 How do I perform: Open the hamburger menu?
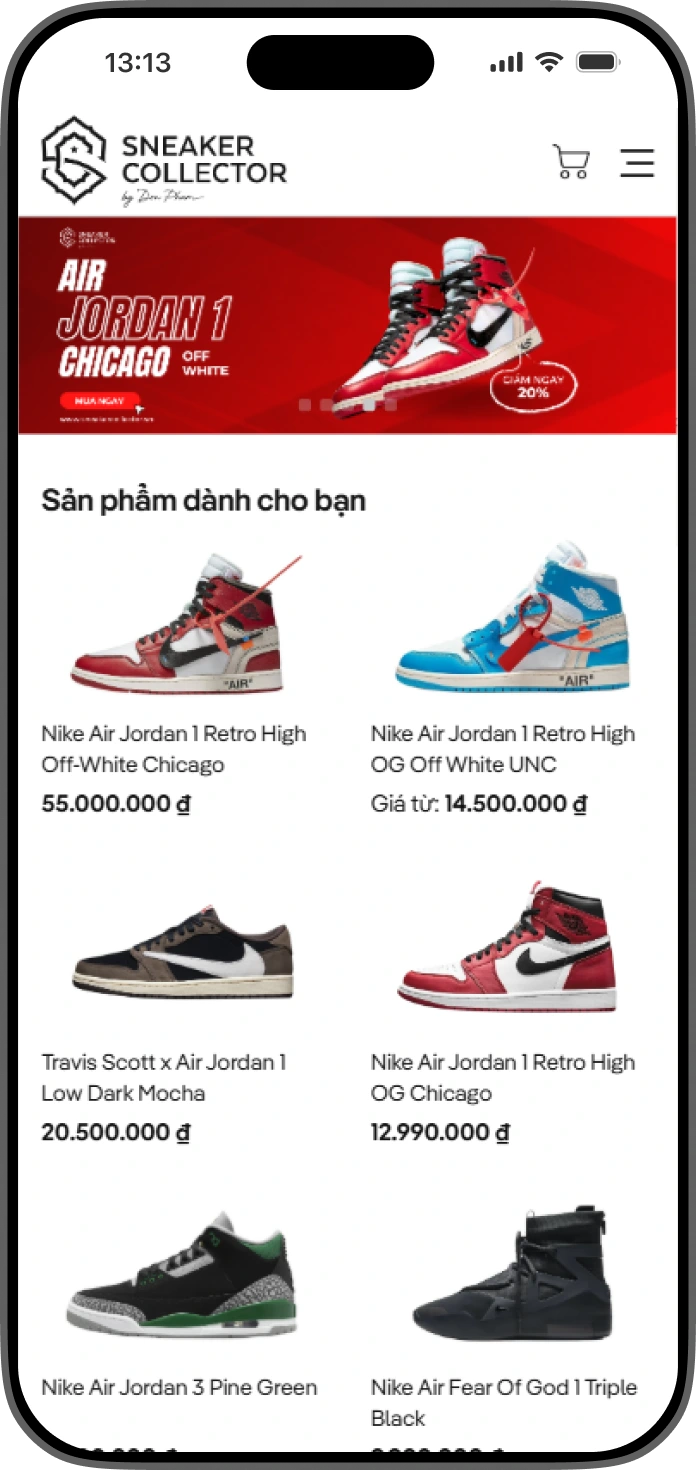pyautogui.click(x=637, y=162)
